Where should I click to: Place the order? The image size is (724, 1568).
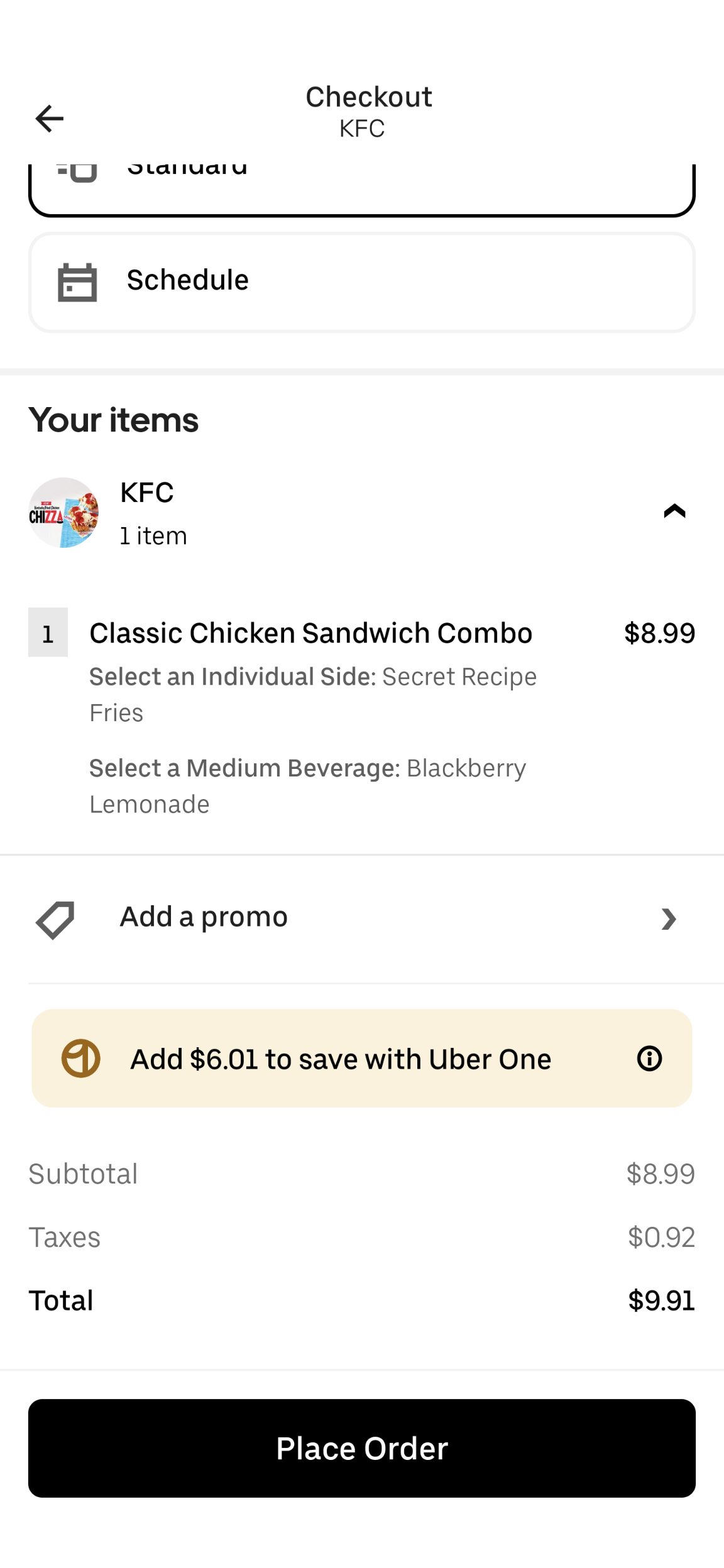click(362, 1448)
